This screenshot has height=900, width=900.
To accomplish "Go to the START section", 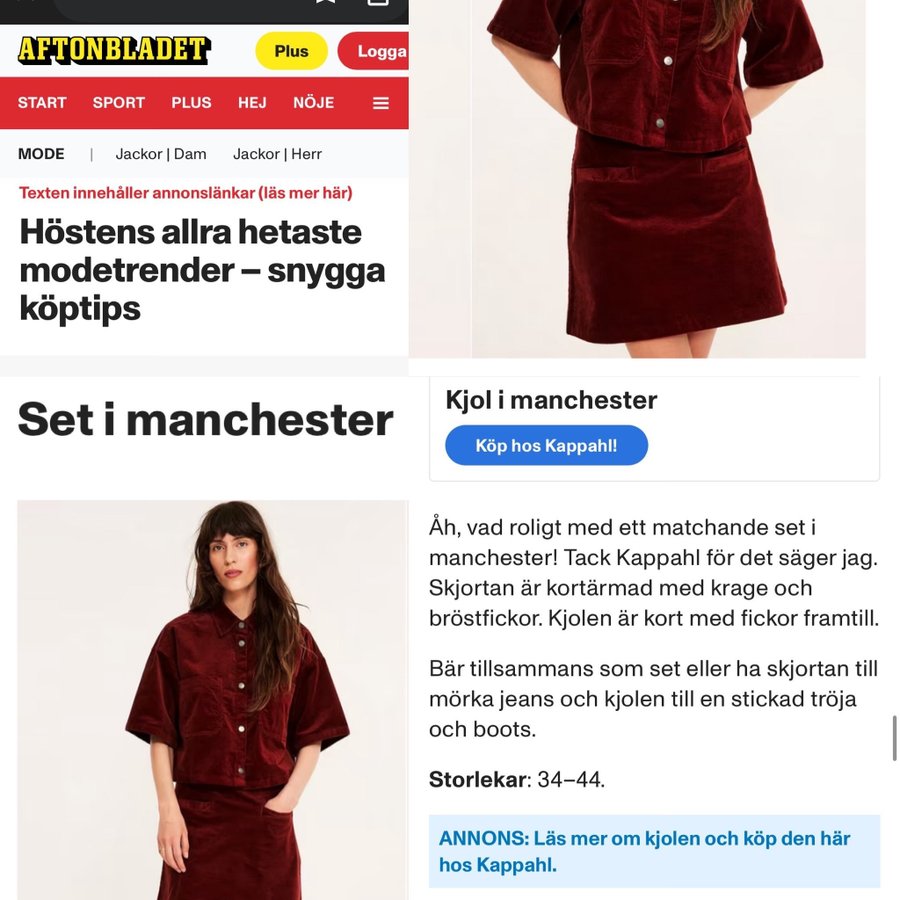I will (x=42, y=103).
